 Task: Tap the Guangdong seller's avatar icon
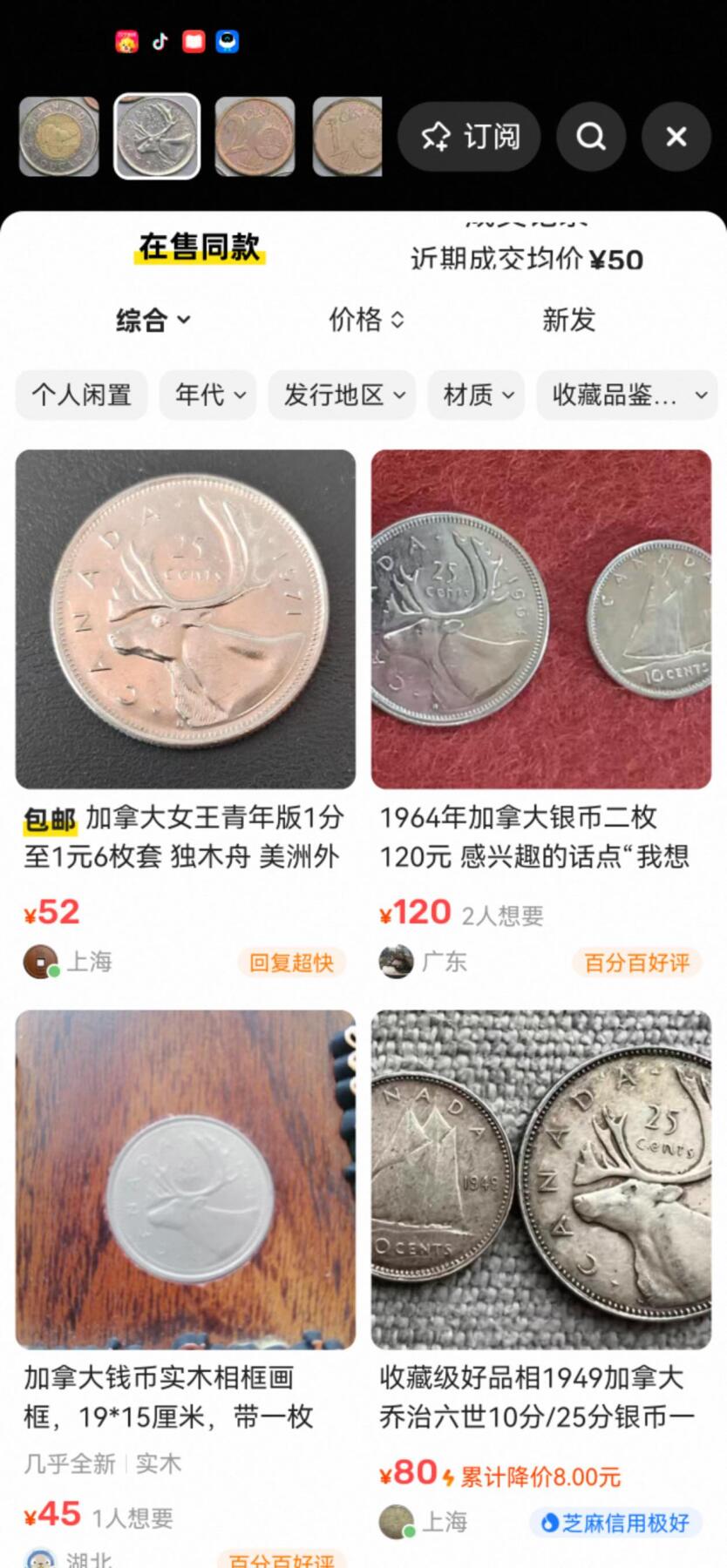397,961
